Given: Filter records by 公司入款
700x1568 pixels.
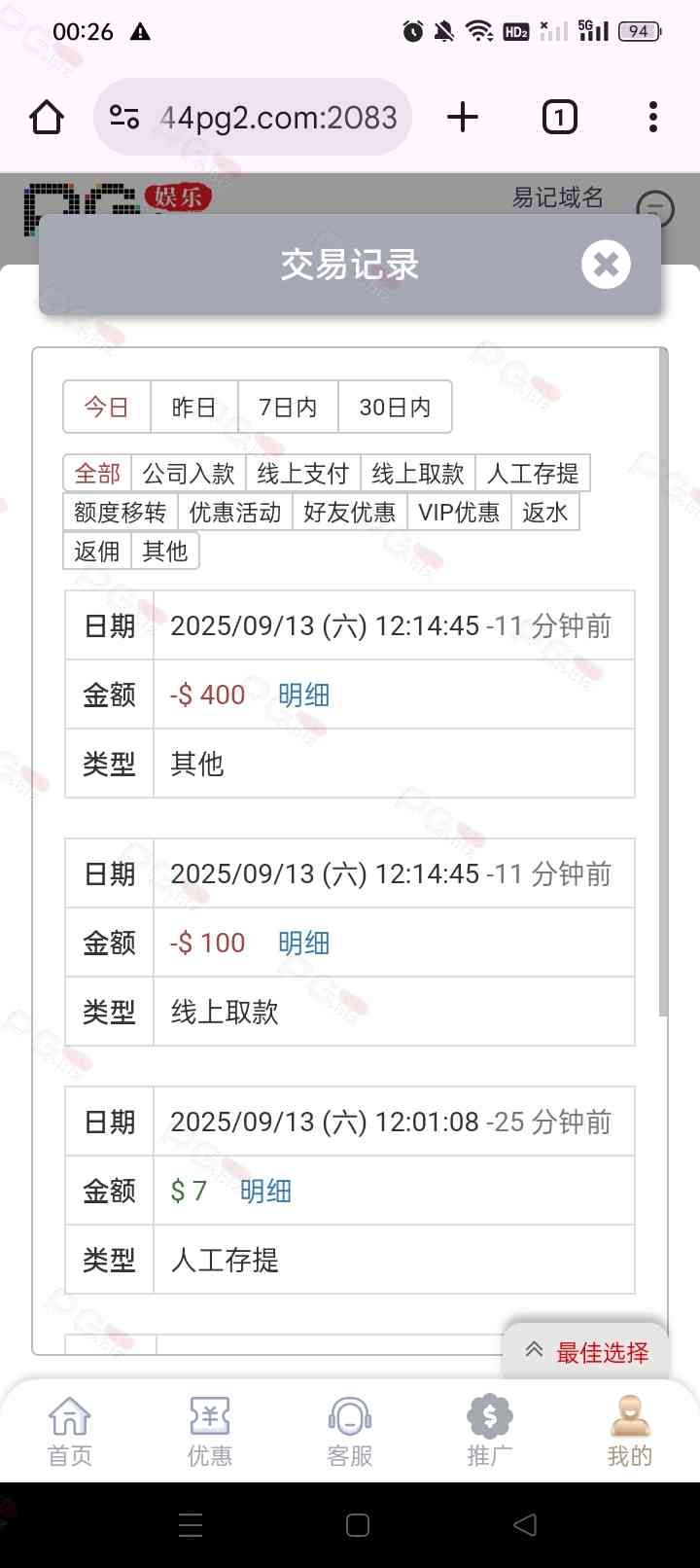Looking at the screenshot, I should pyautogui.click(x=189, y=474).
